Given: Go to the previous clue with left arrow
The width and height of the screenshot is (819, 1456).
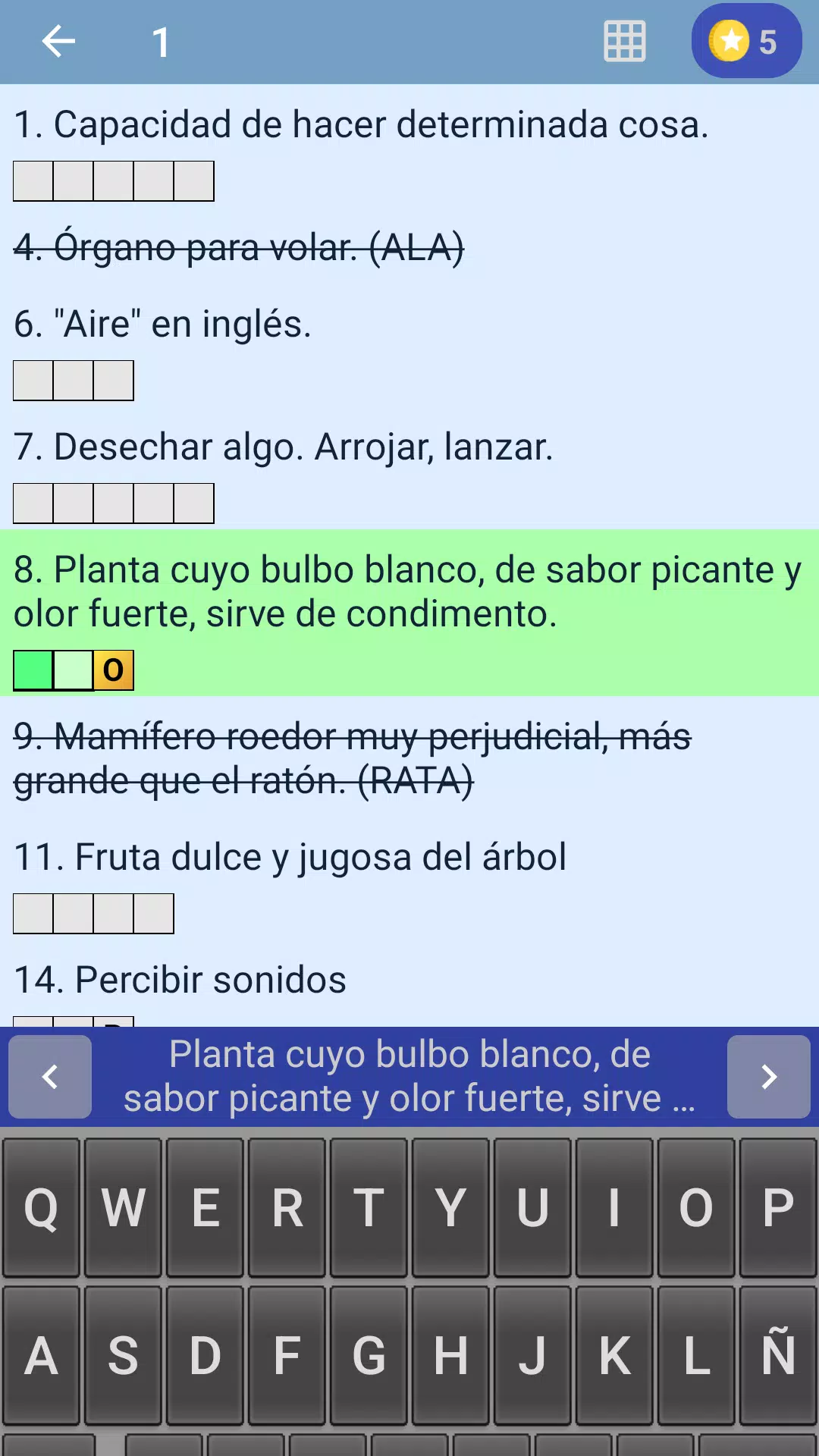Looking at the screenshot, I should tap(49, 1077).
